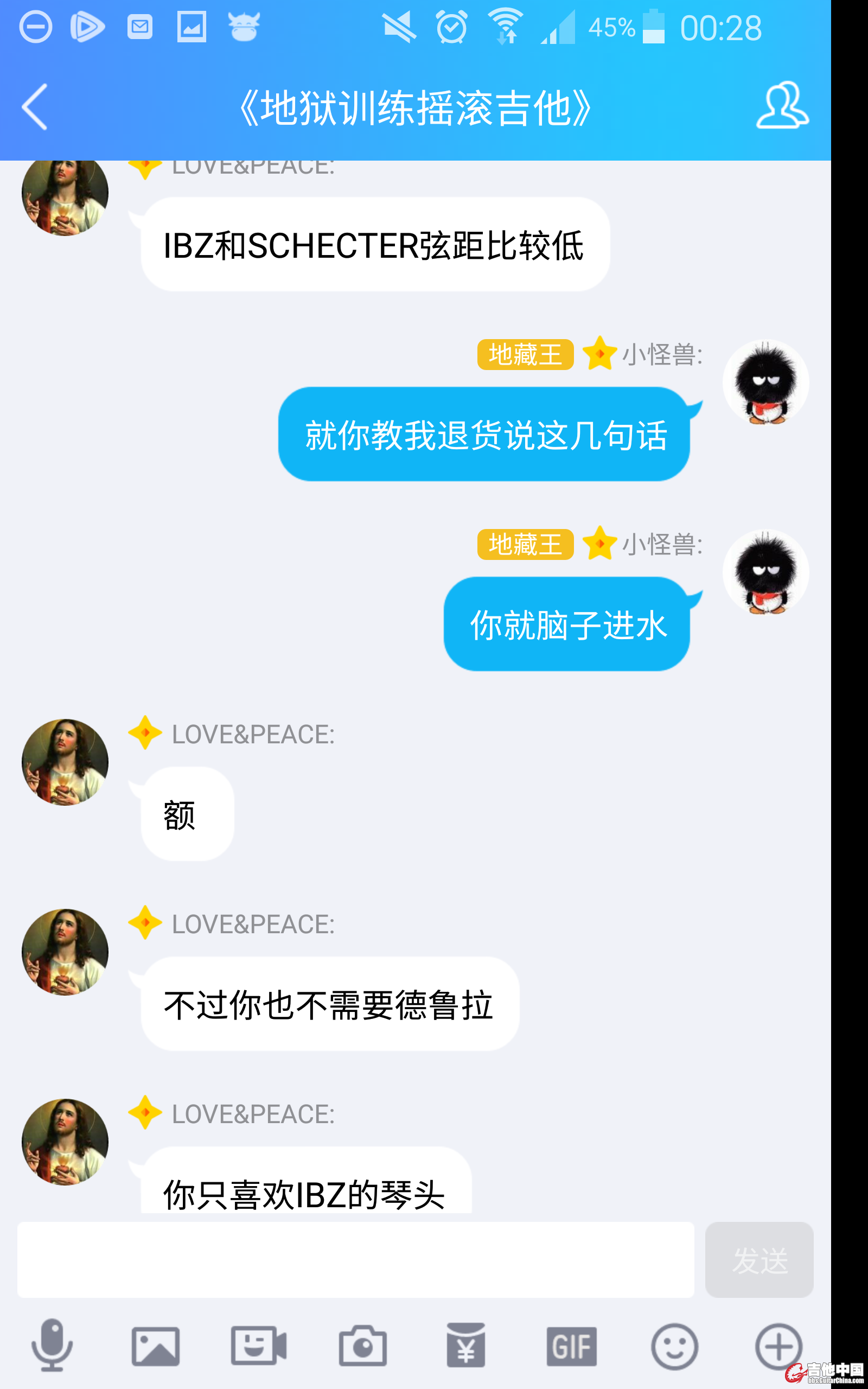Open more options with the plus icon
Image resolution: width=868 pixels, height=1389 pixels.
(778, 1346)
